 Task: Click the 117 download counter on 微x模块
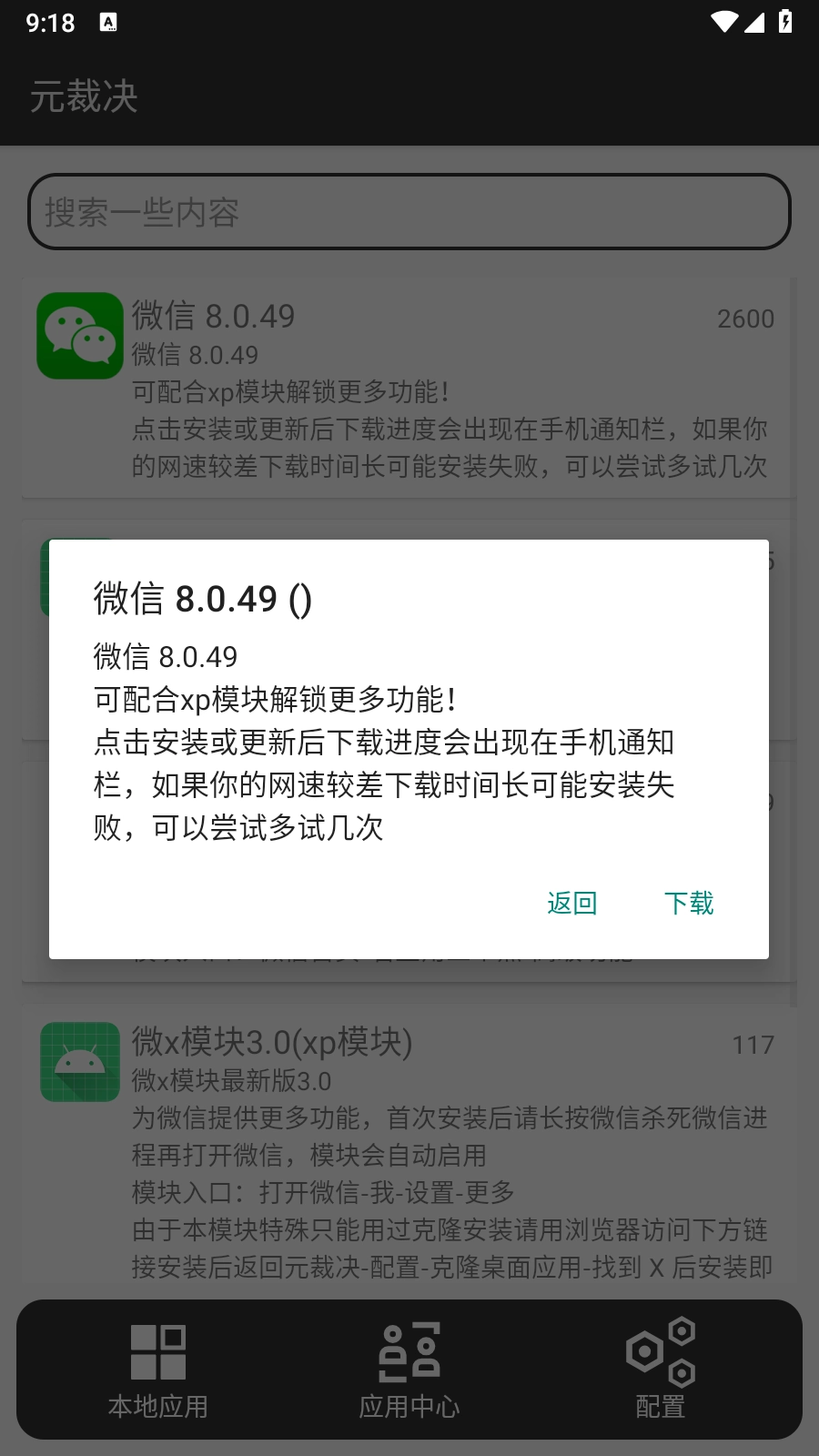point(755,1046)
